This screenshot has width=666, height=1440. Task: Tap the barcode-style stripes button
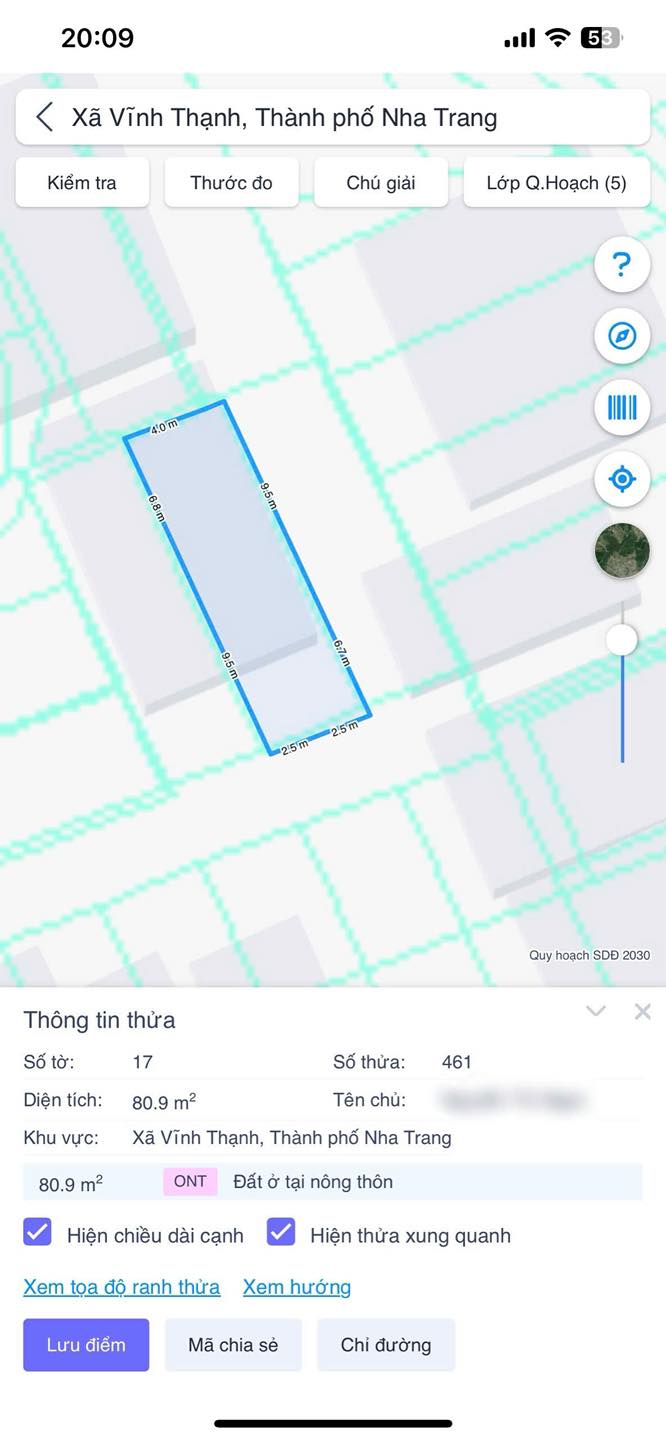[x=622, y=407]
